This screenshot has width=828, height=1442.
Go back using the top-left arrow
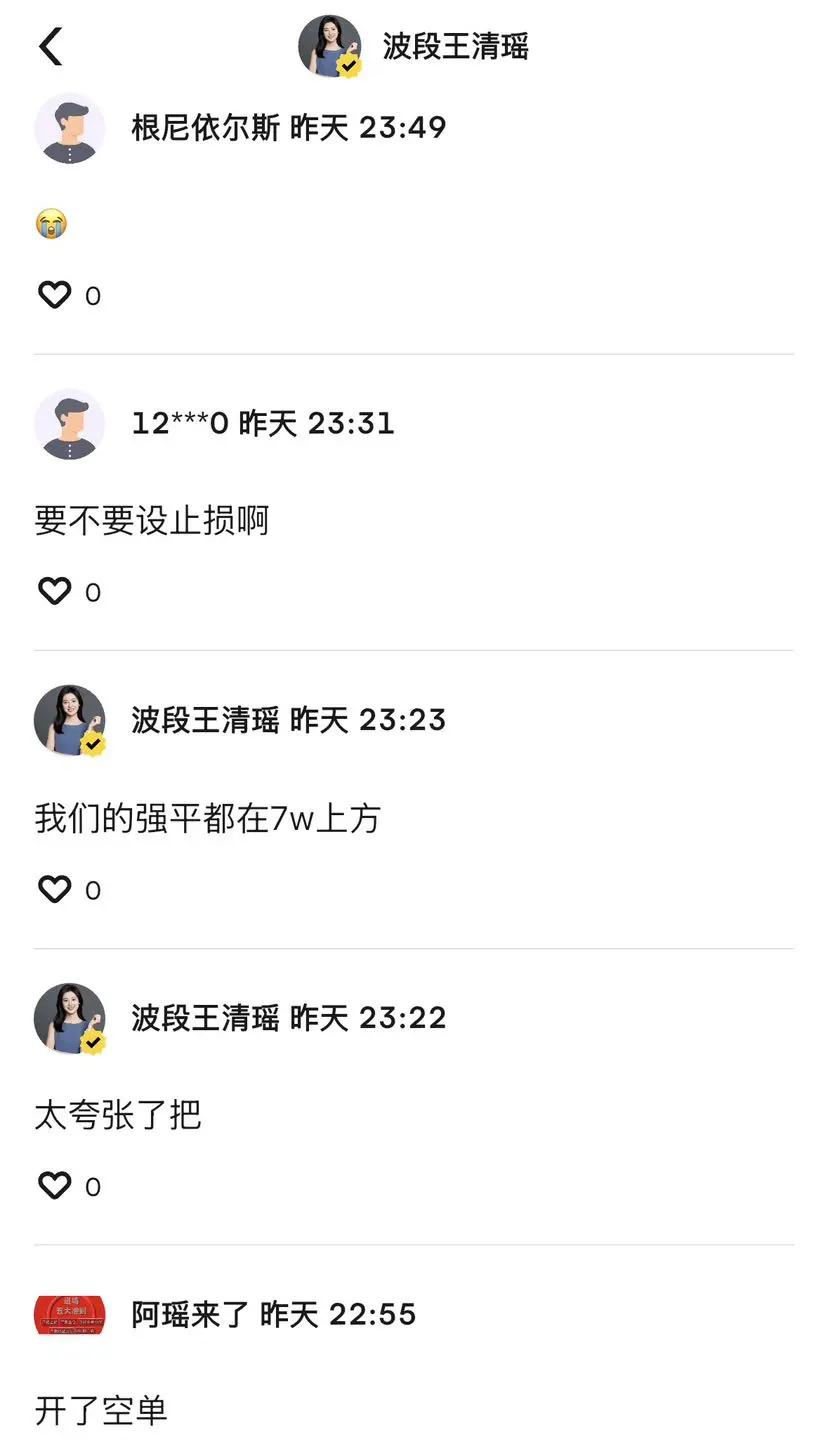[50, 46]
